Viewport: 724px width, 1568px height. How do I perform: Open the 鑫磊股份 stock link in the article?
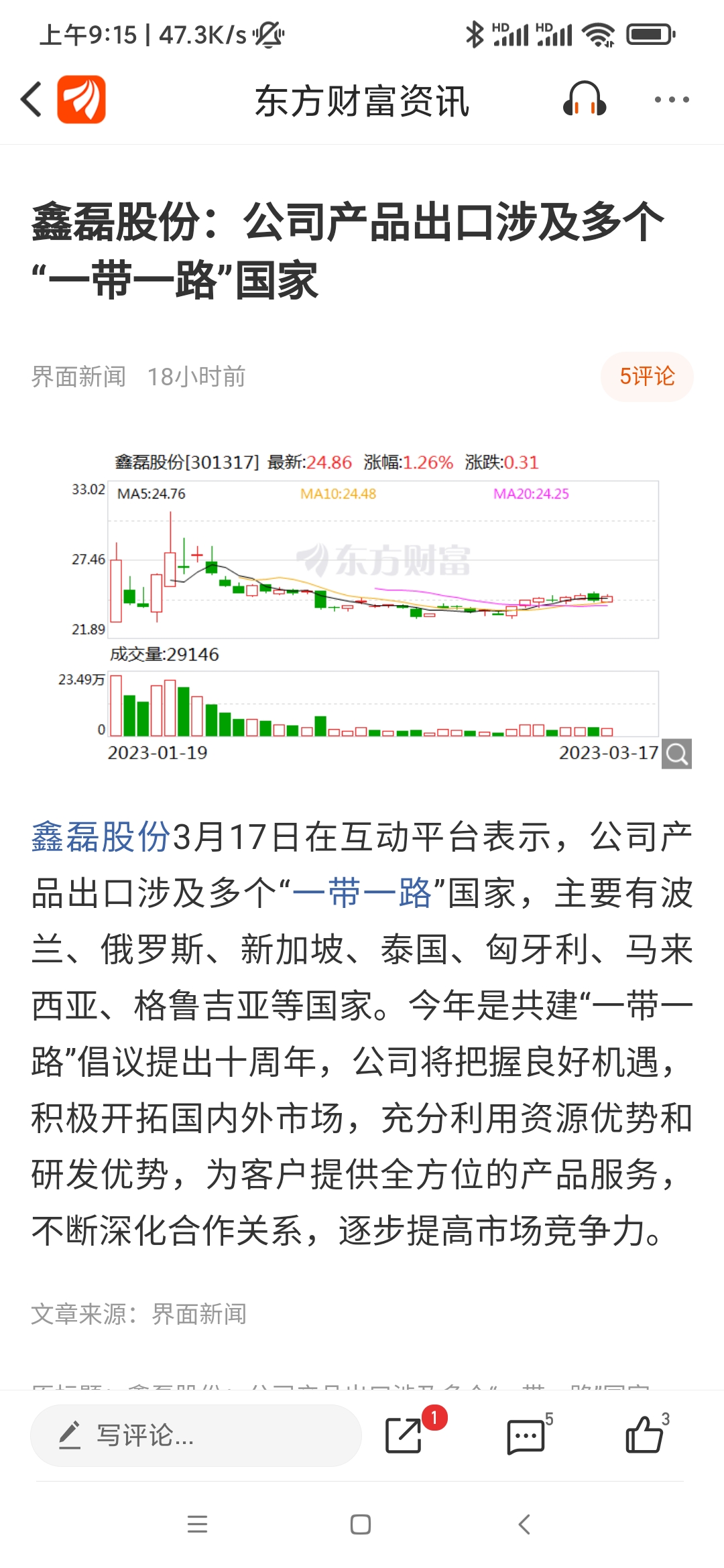101,837
